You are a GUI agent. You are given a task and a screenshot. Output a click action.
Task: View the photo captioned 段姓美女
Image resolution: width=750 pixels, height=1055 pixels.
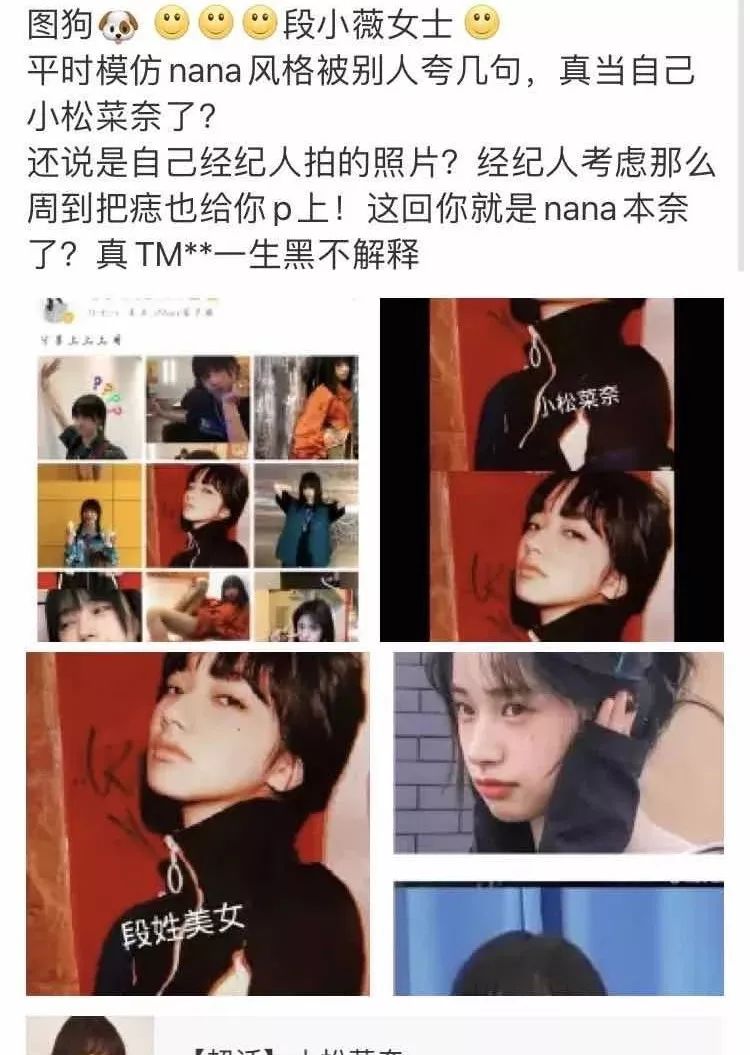tap(198, 823)
